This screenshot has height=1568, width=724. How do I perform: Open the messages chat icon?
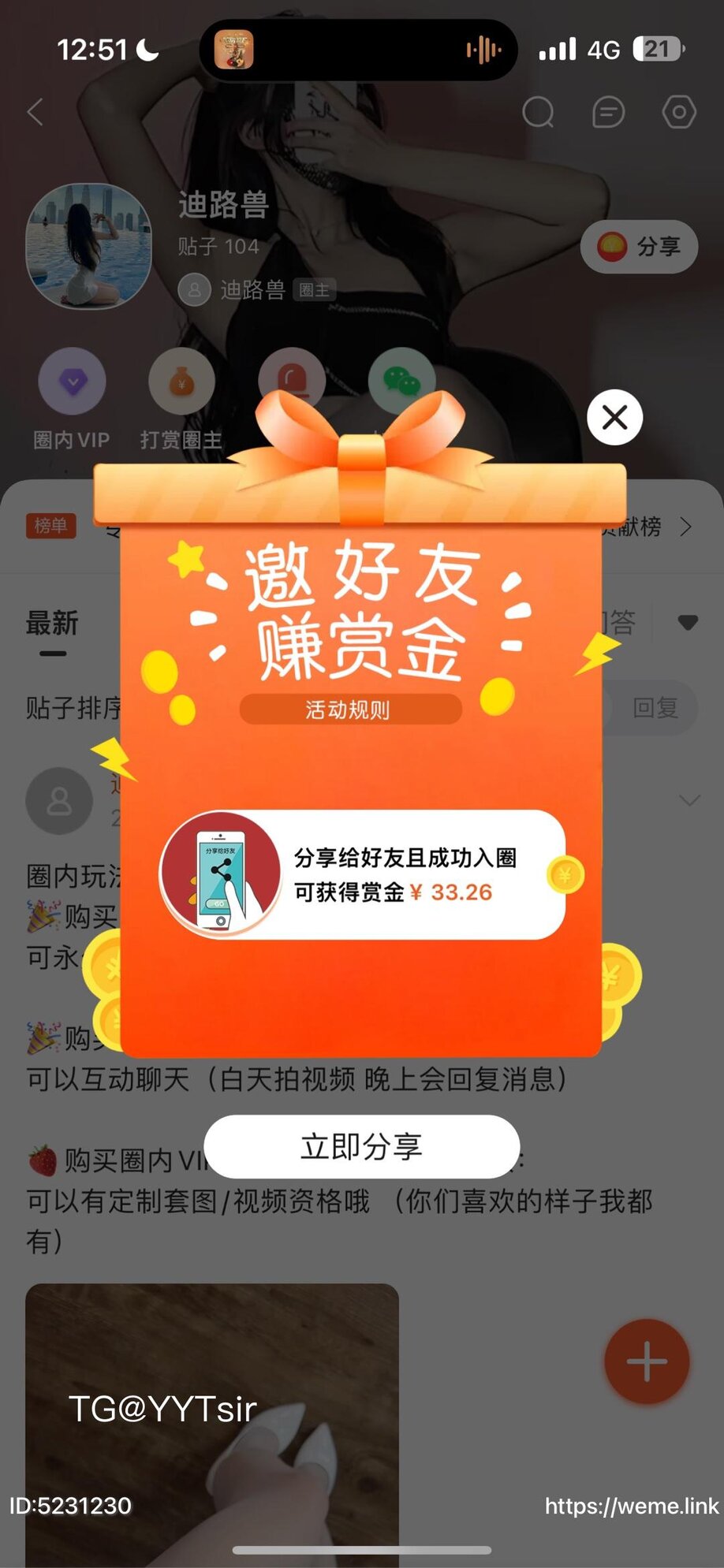coord(608,112)
